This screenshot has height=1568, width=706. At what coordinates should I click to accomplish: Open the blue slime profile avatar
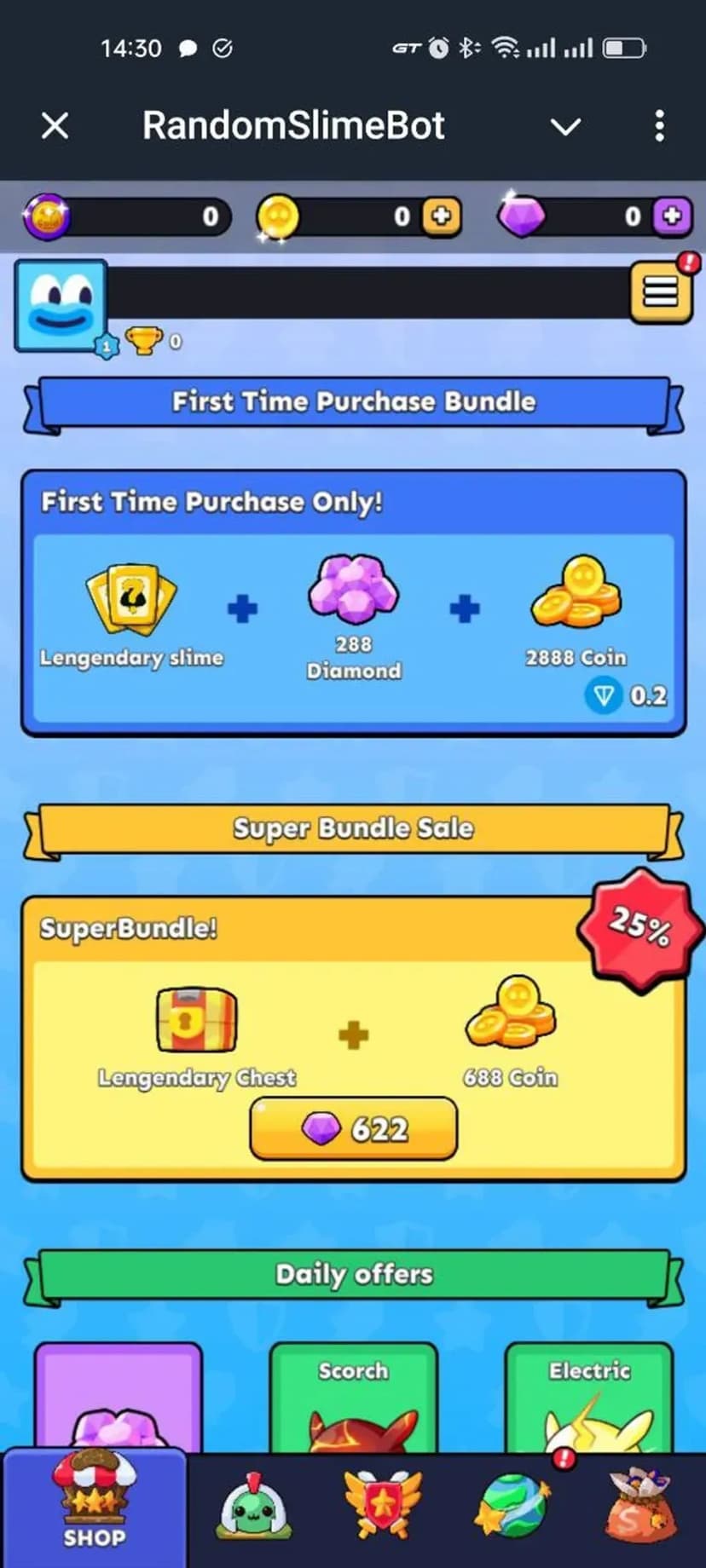61,306
